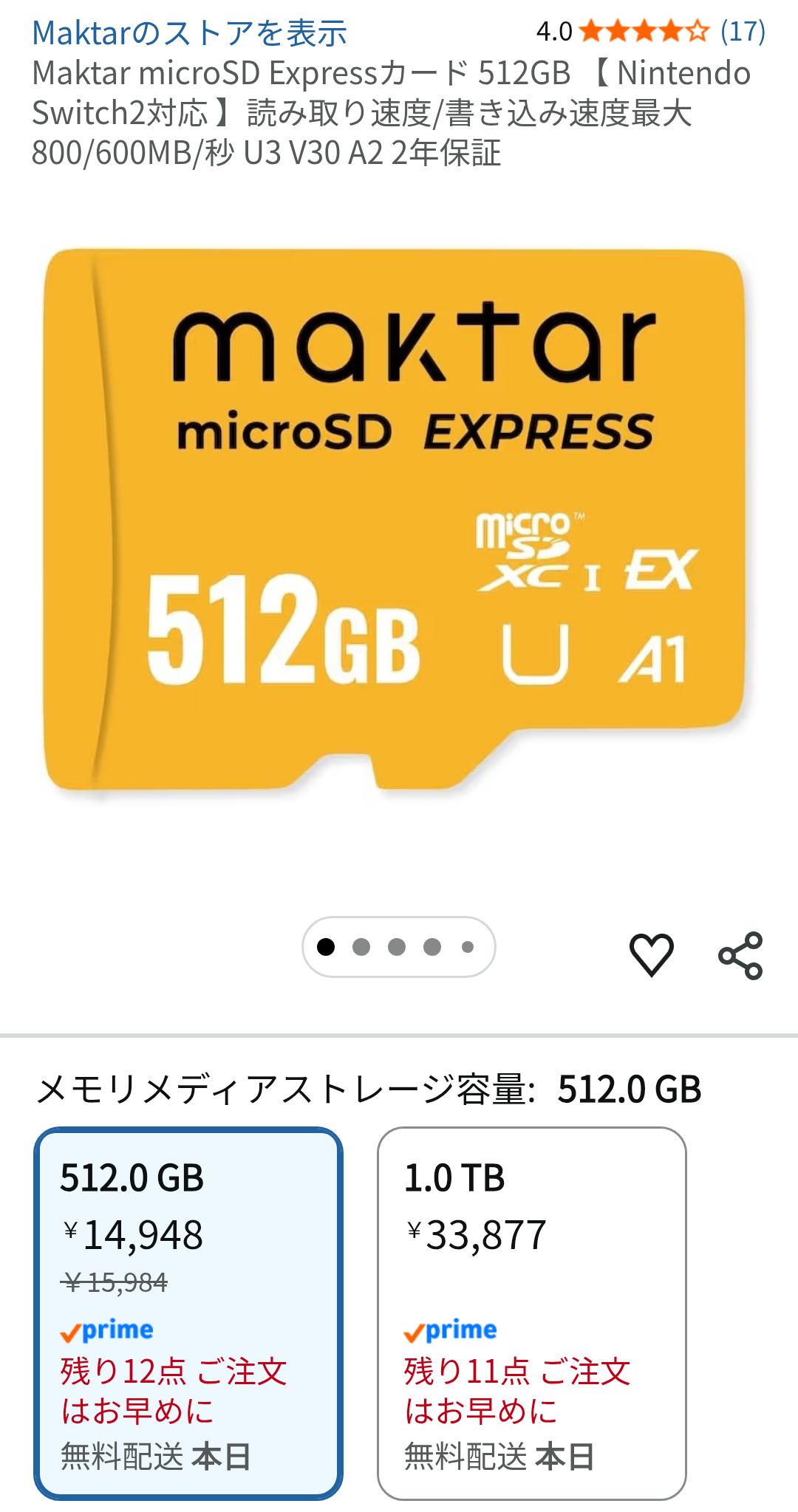Select the 1.0 TB capacity option
Image resolution: width=798 pixels, height=1512 pixels.
tap(532, 1313)
